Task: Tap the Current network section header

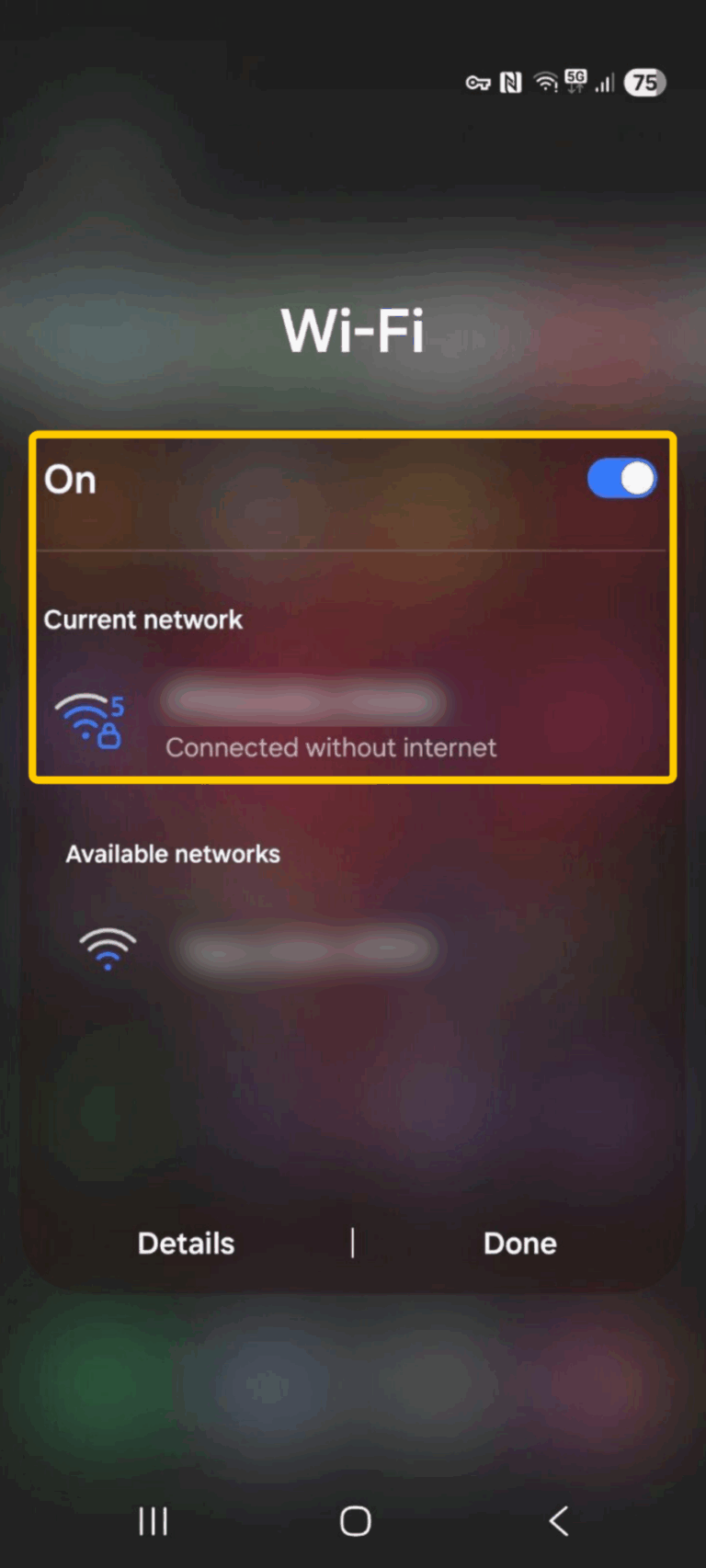Action: (143, 619)
